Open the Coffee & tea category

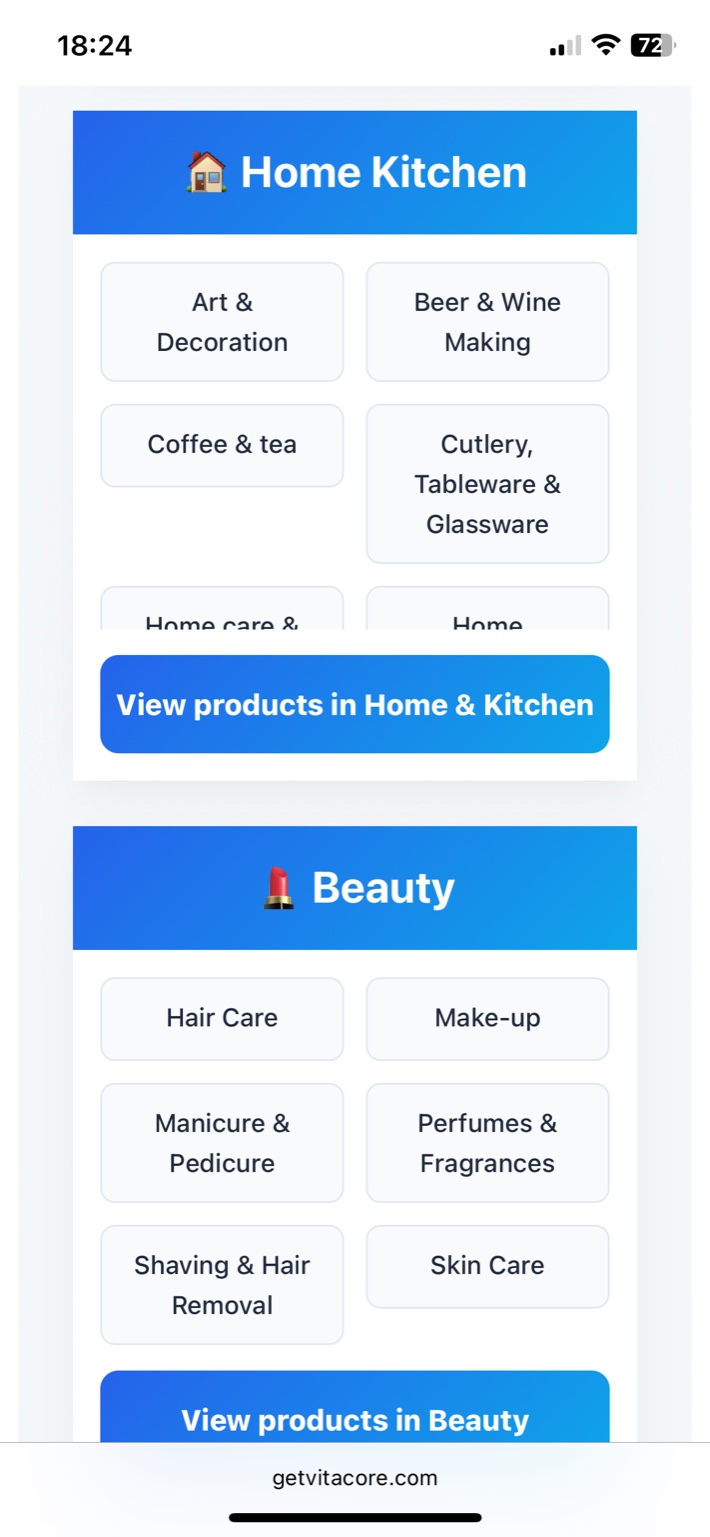coord(222,445)
